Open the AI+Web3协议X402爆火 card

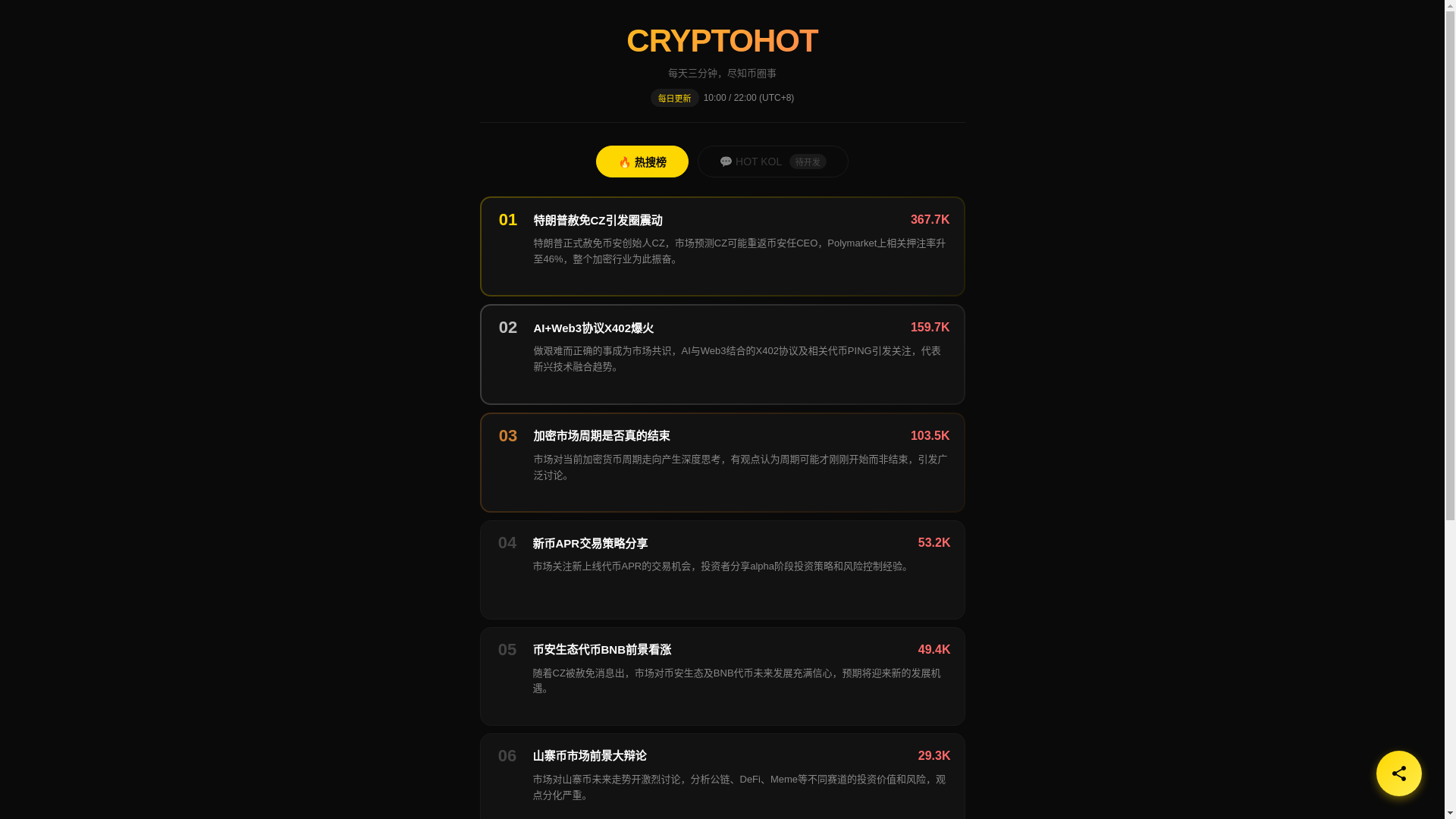pos(721,354)
